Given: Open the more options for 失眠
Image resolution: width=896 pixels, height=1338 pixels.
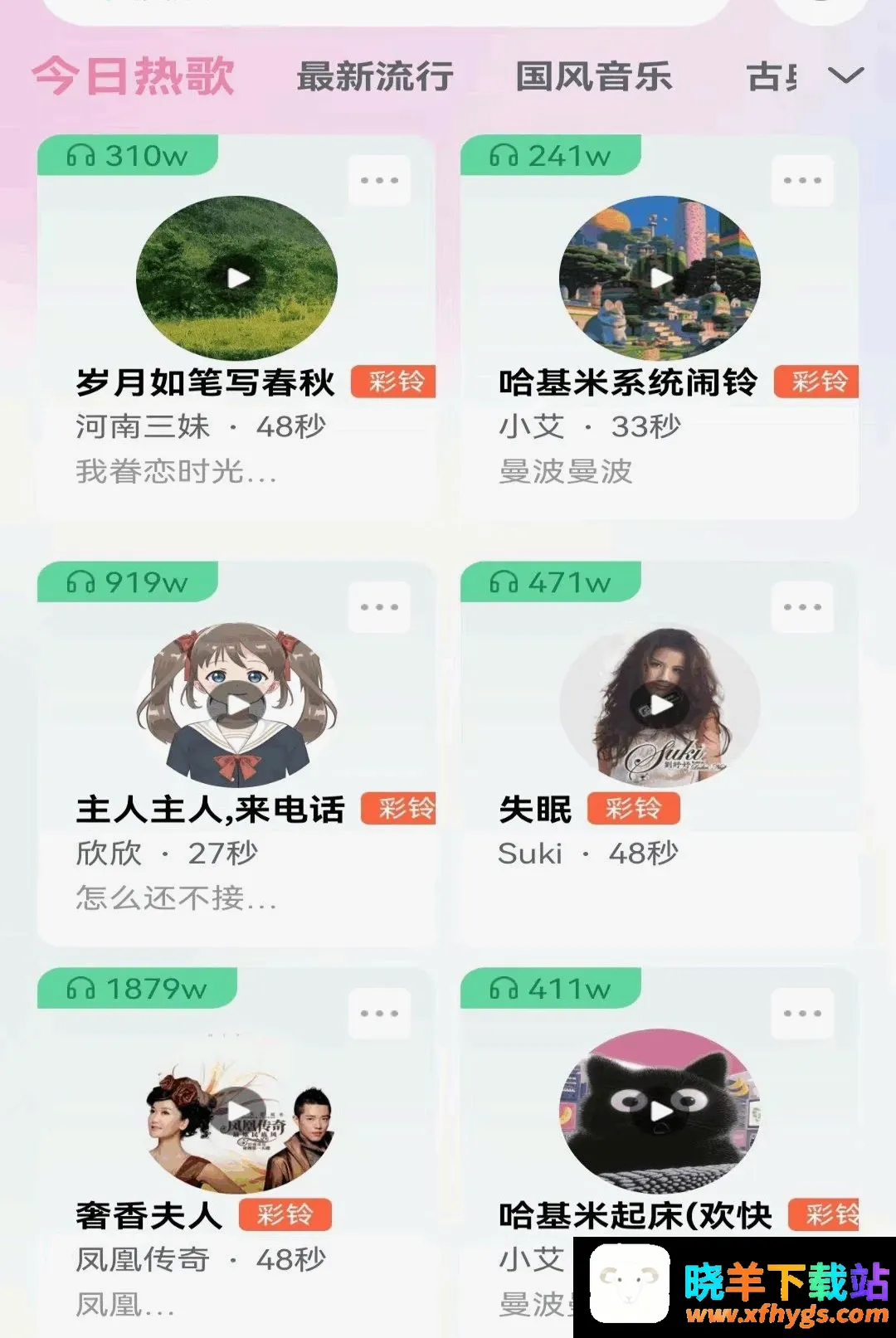Looking at the screenshot, I should click(802, 607).
